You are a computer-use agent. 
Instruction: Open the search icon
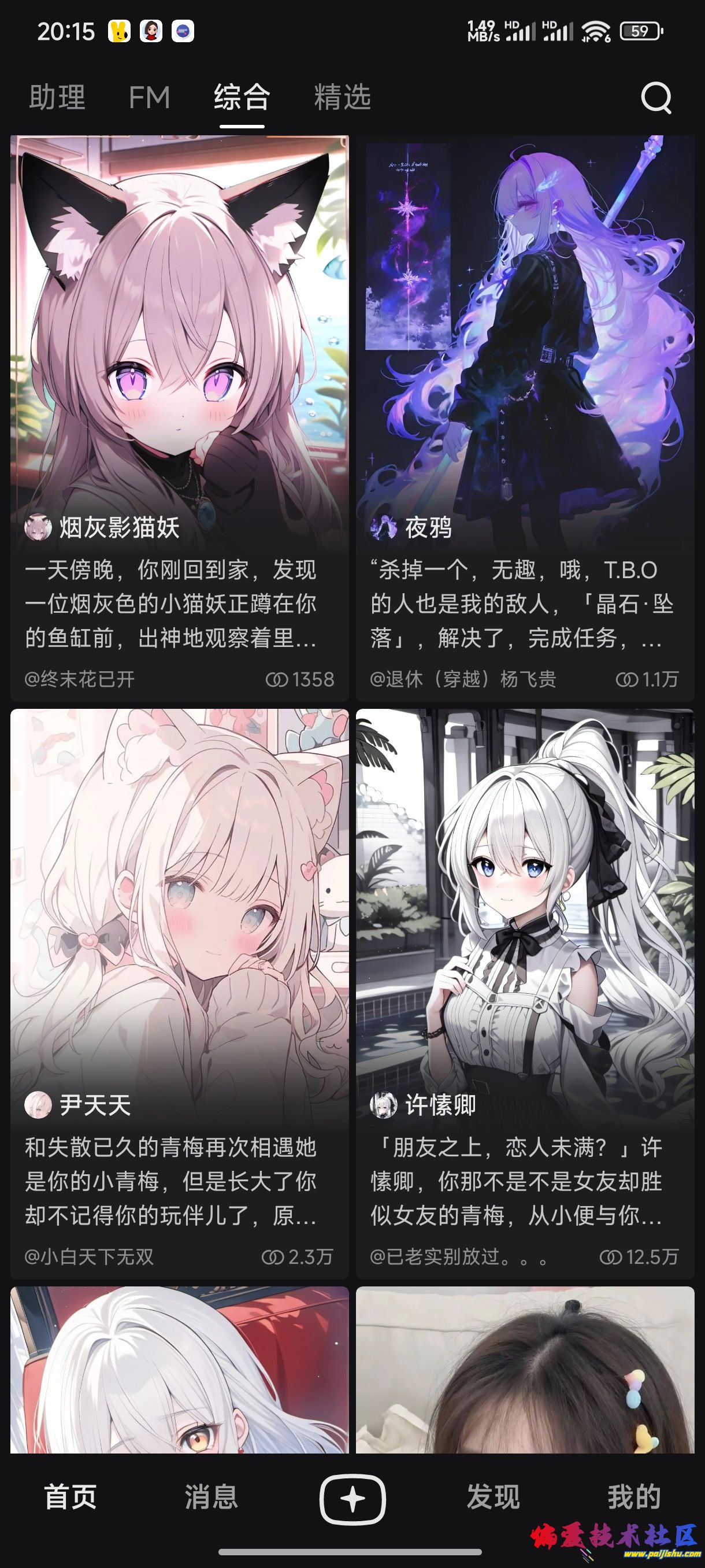coord(656,98)
